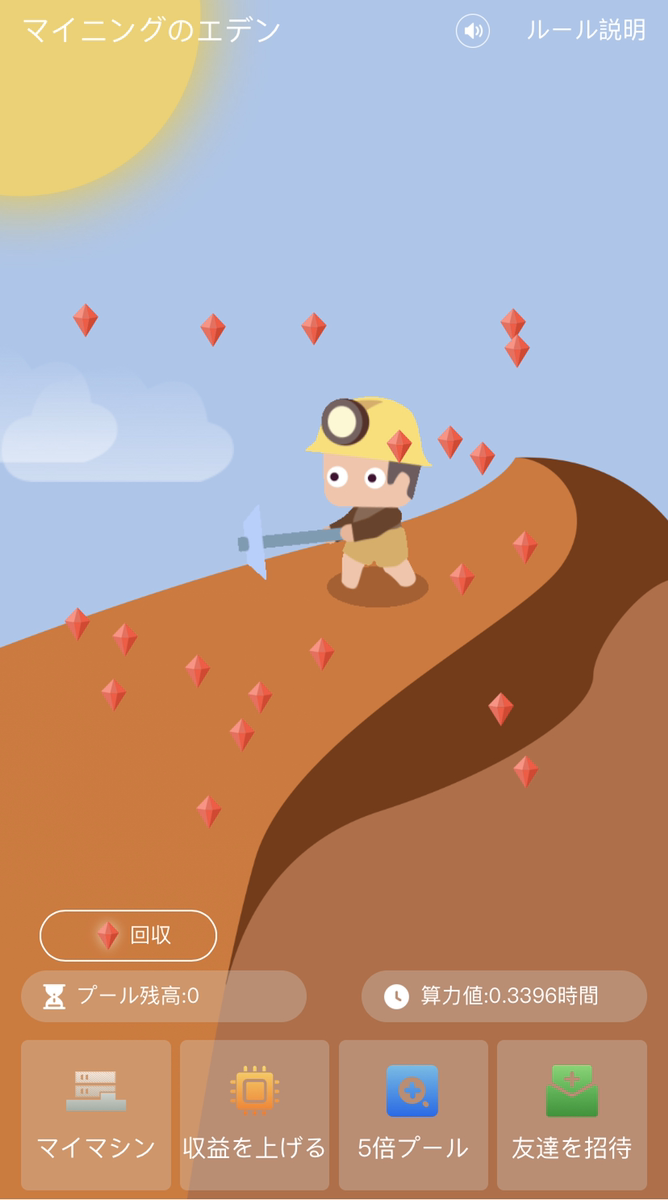Image resolution: width=668 pixels, height=1200 pixels.
Task: Select 収益を上げる to boost earnings
Action: [x=254, y=1114]
